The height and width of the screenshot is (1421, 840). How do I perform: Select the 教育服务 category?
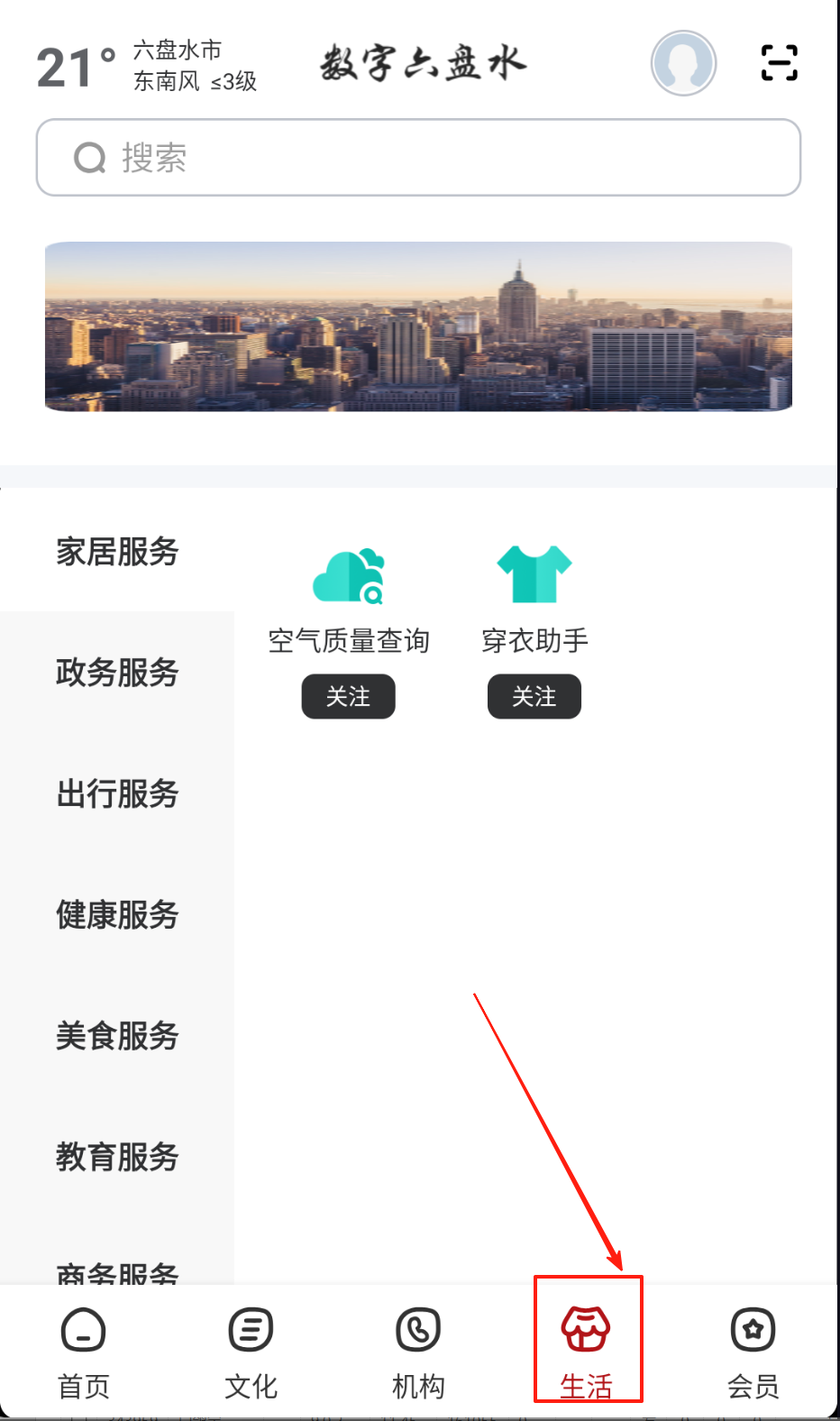point(117,1156)
